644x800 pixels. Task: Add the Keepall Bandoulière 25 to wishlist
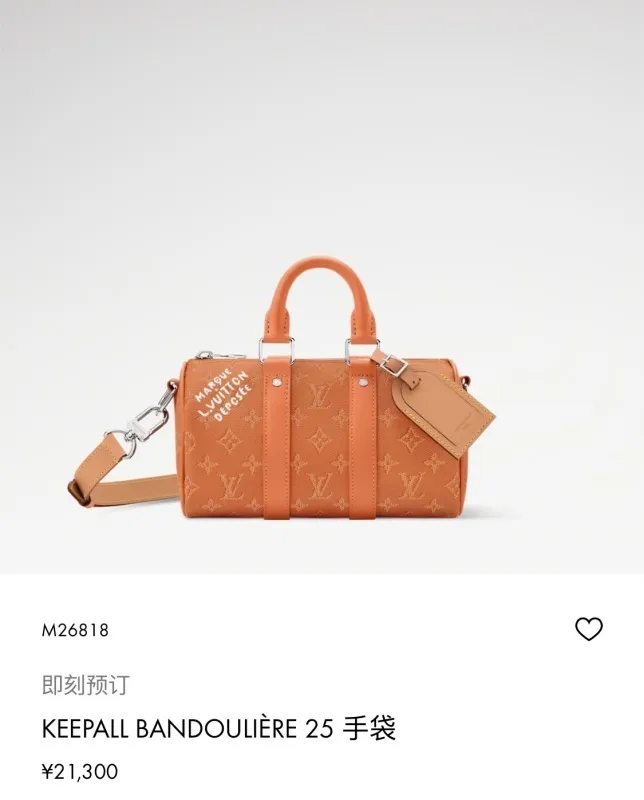589,629
